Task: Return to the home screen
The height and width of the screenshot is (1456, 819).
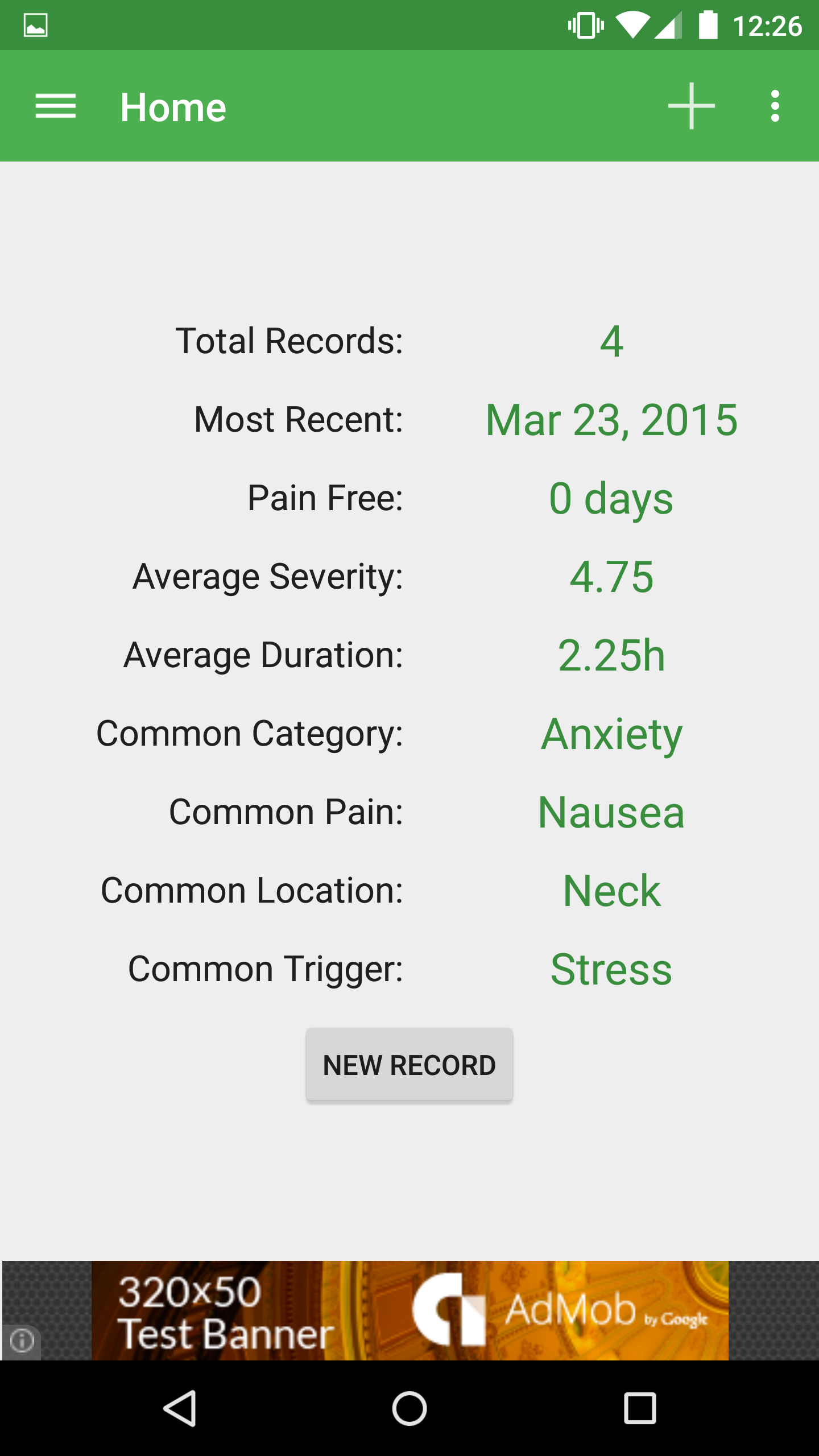Action: 409,1409
